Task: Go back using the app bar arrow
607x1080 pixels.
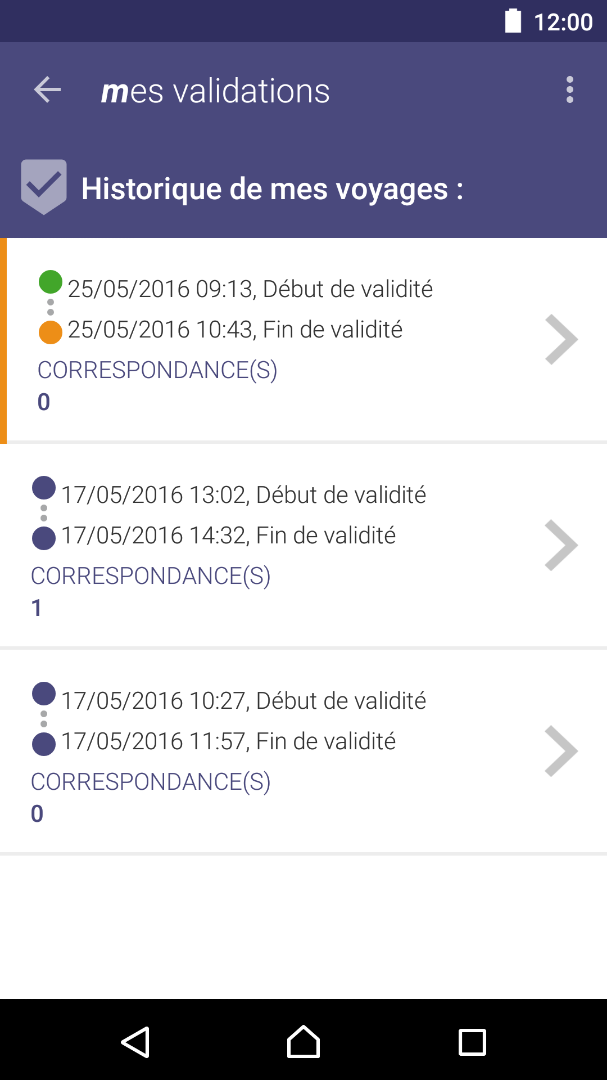Action: pos(47,90)
